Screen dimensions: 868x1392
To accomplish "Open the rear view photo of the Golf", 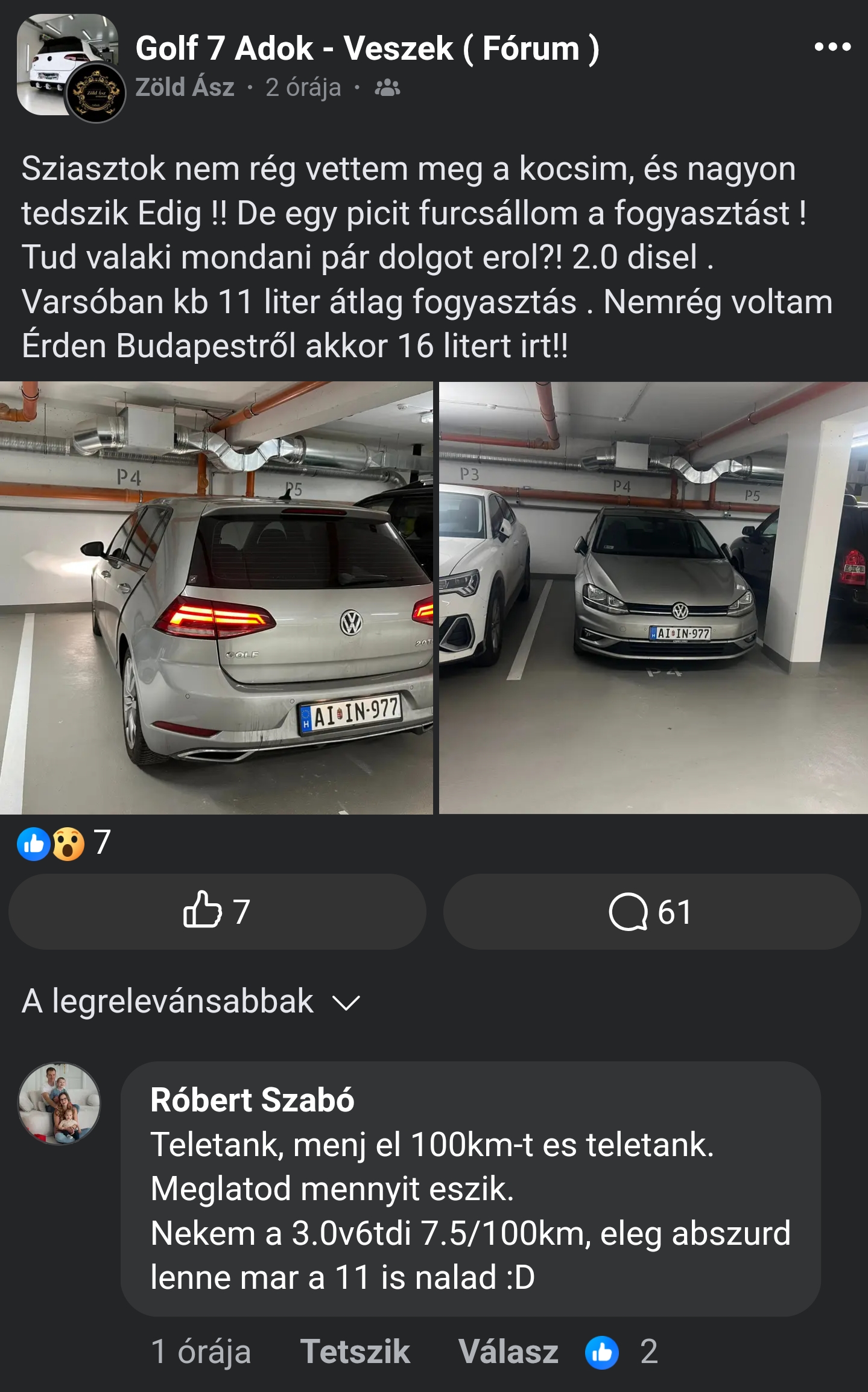I will click(x=217, y=597).
